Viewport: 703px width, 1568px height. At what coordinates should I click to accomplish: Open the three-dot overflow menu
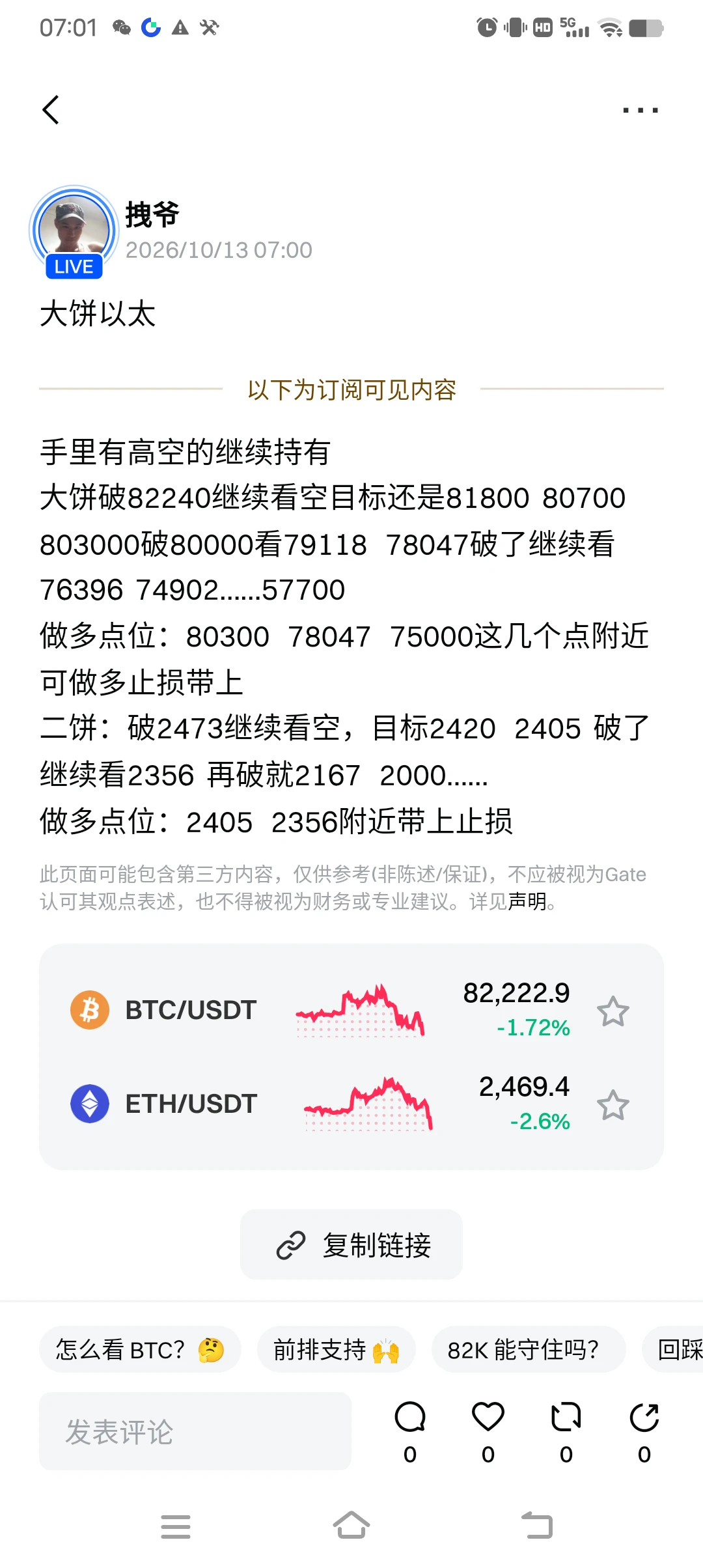(x=641, y=110)
